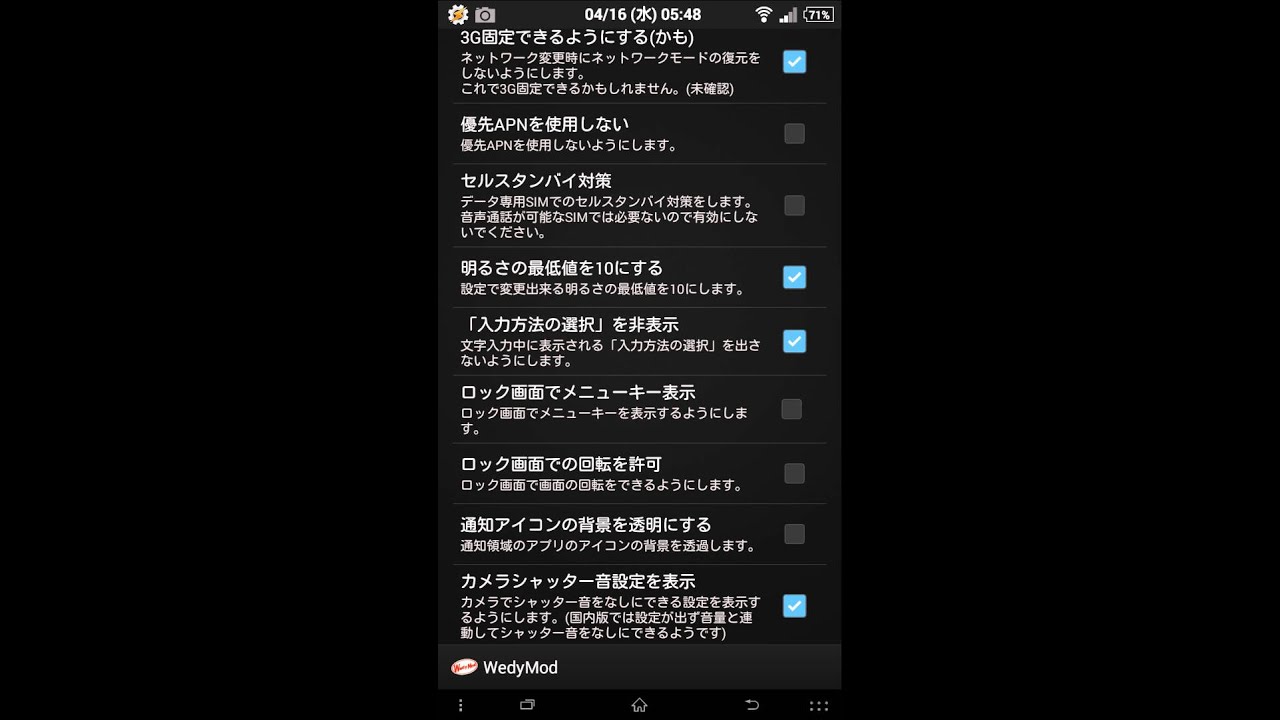Disable 明るさの最低値を10にする

[794, 278]
